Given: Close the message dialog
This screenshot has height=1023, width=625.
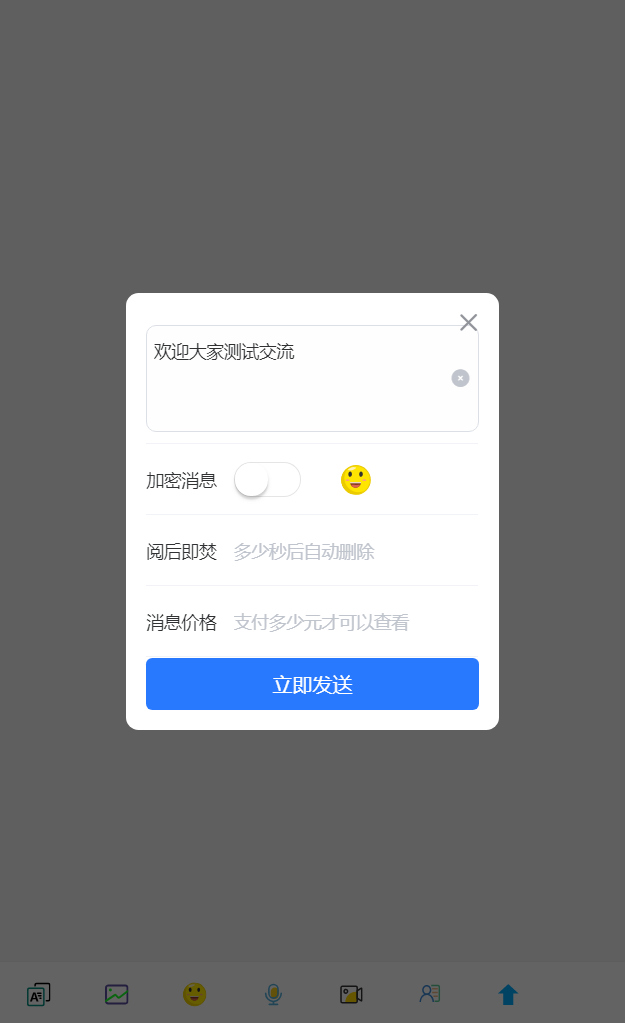Looking at the screenshot, I should [468, 322].
